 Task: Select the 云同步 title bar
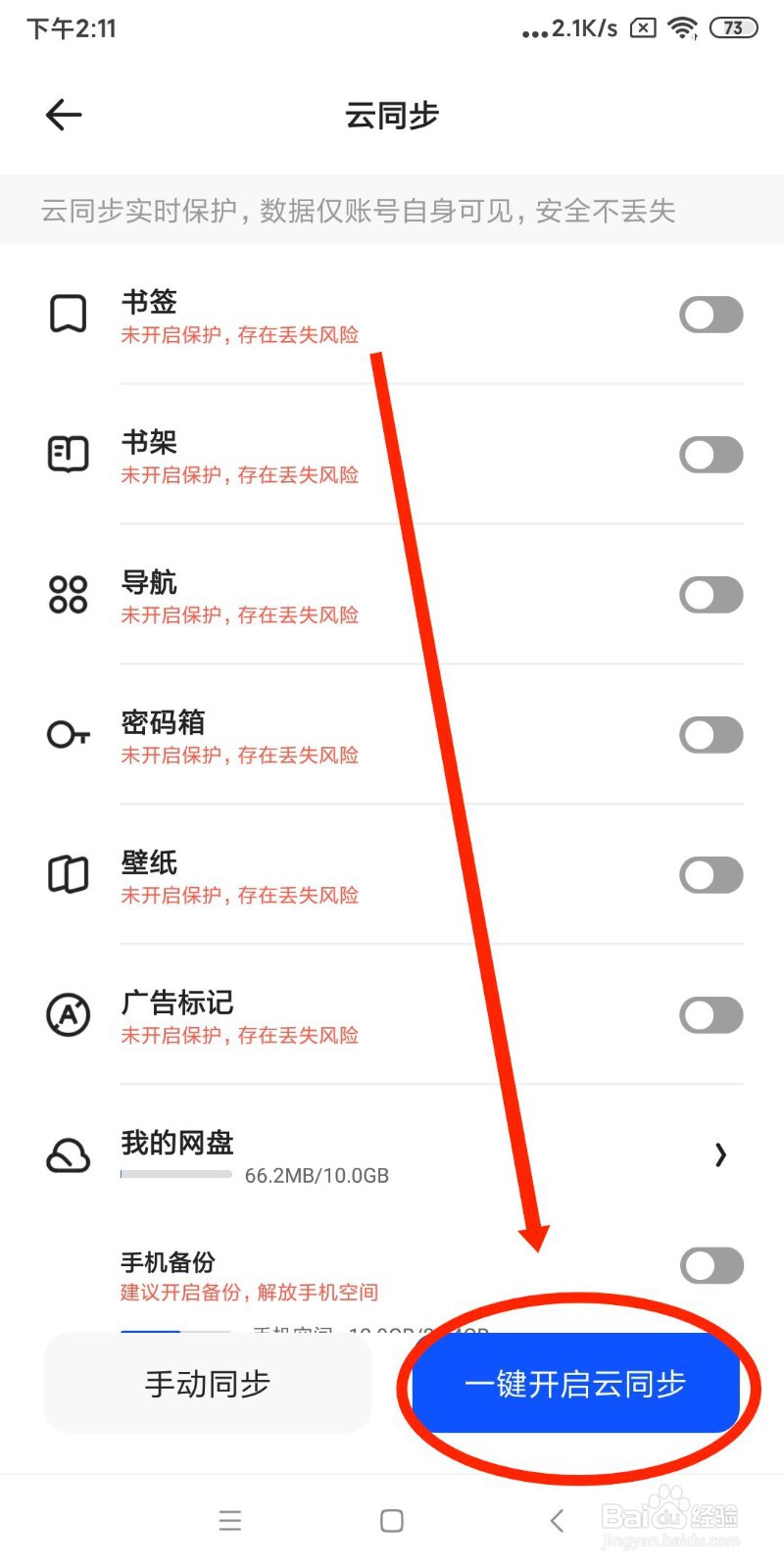pos(392,115)
